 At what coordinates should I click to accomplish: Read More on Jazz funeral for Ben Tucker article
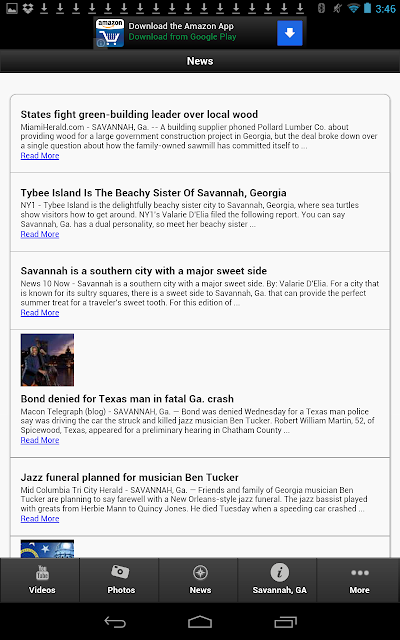point(40,518)
